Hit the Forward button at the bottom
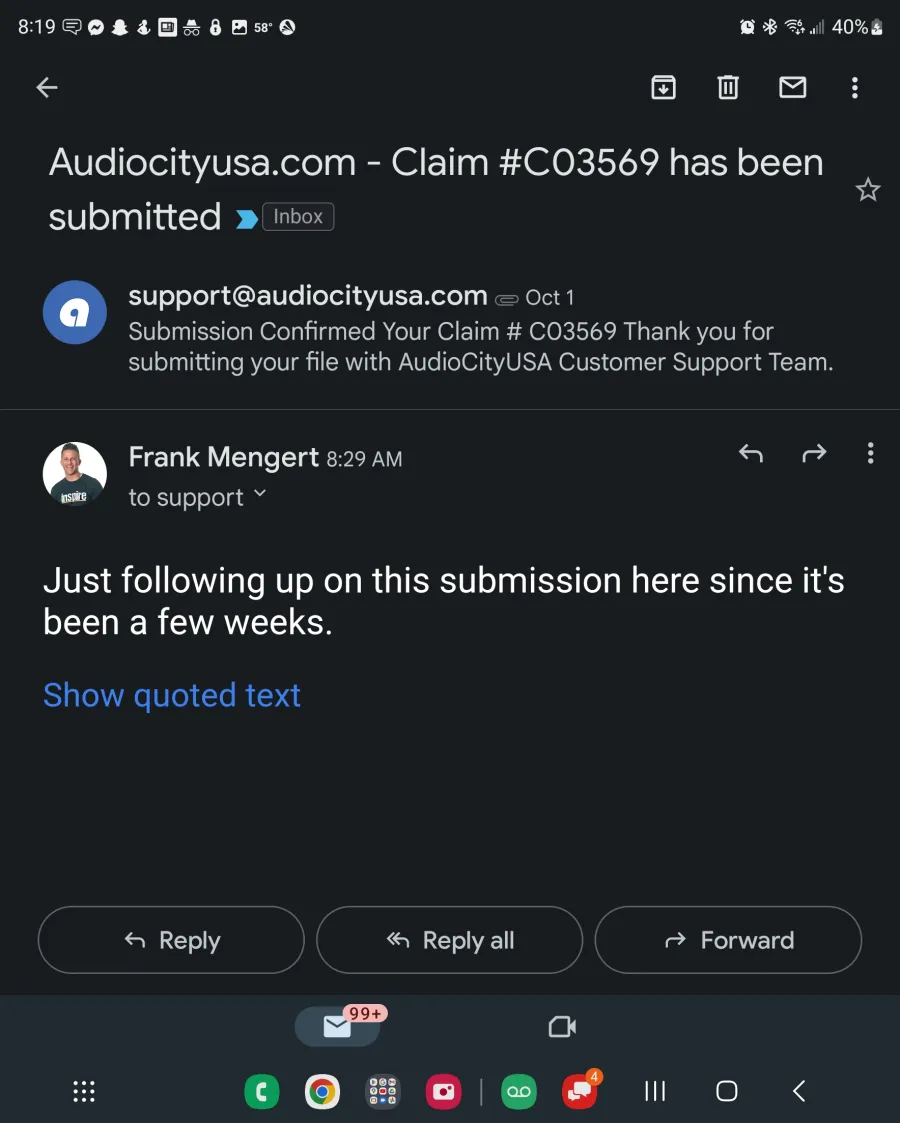Image resolution: width=900 pixels, height=1123 pixels. 728,940
